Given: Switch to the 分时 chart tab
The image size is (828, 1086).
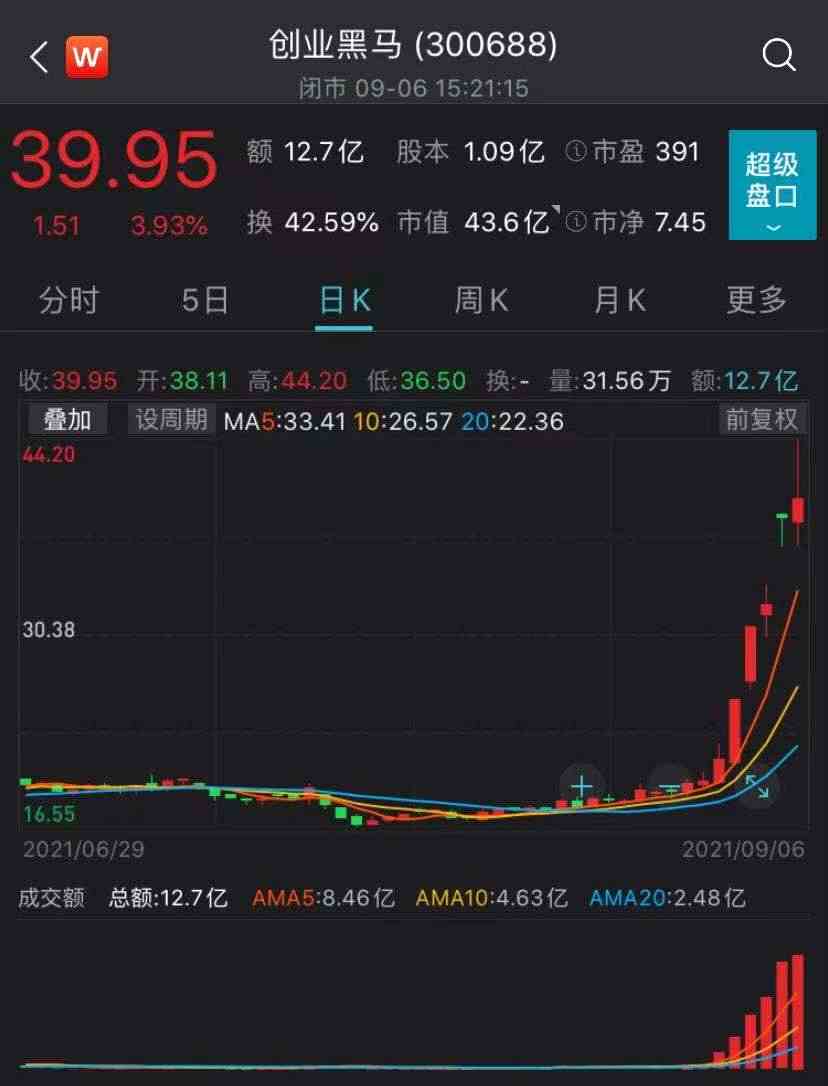Looking at the screenshot, I should click(69, 300).
